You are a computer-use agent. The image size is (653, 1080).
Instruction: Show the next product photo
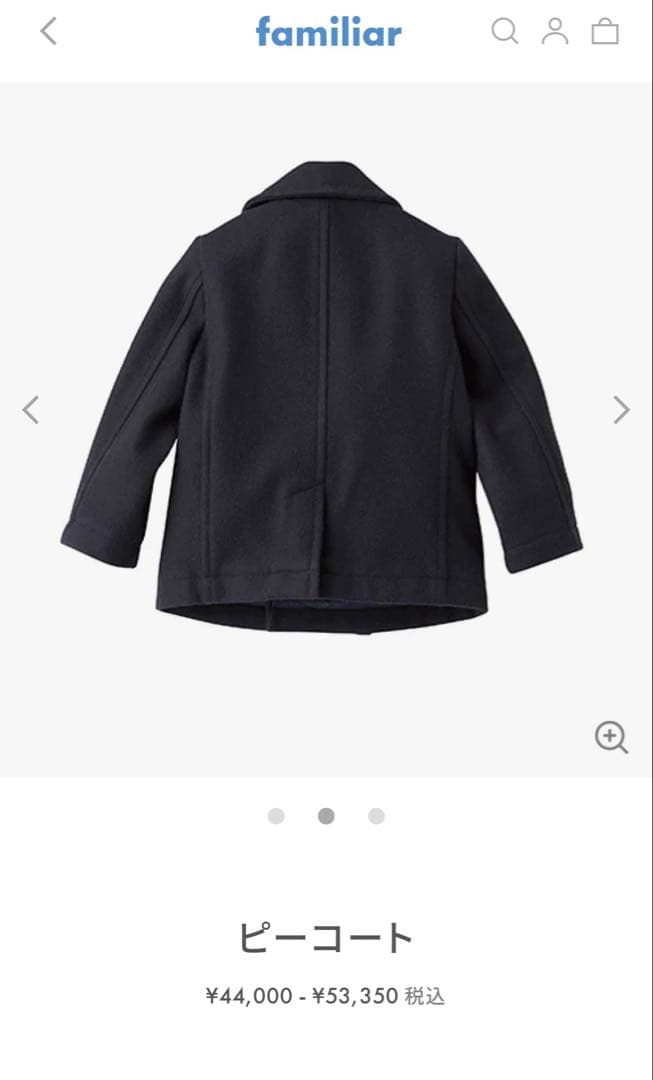coord(621,410)
